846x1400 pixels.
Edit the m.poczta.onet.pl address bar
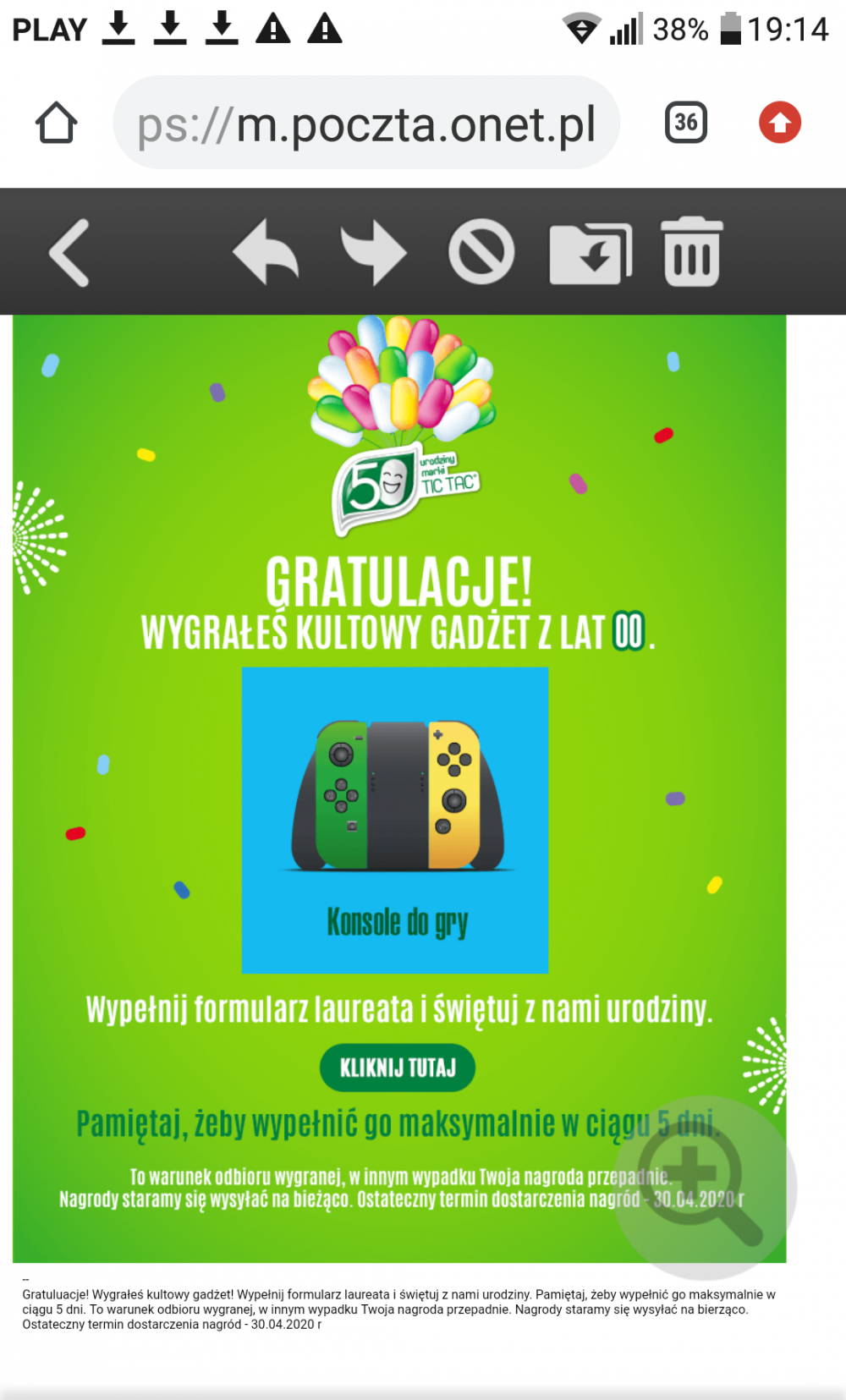click(366, 124)
